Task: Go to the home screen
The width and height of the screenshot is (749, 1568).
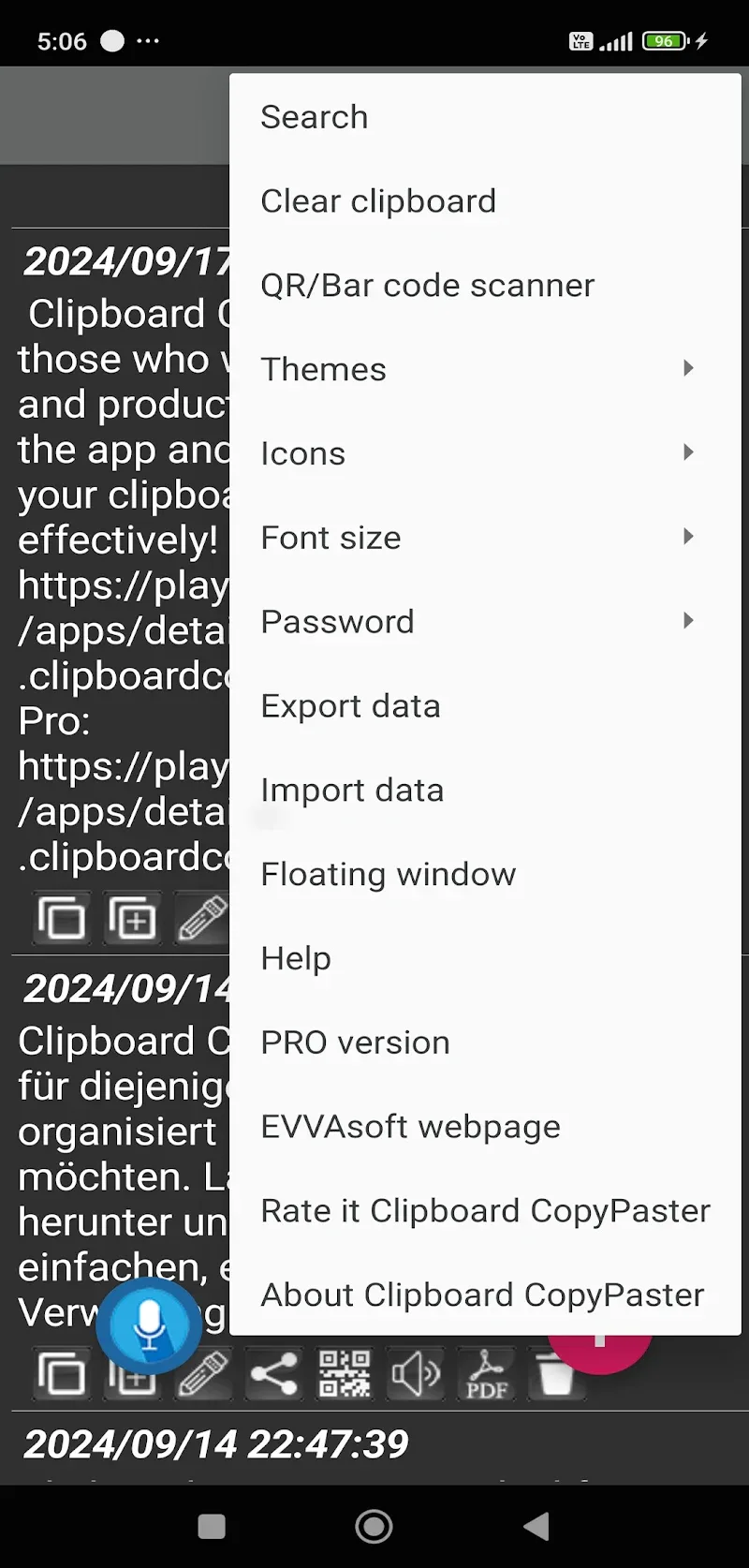Action: (x=374, y=1527)
